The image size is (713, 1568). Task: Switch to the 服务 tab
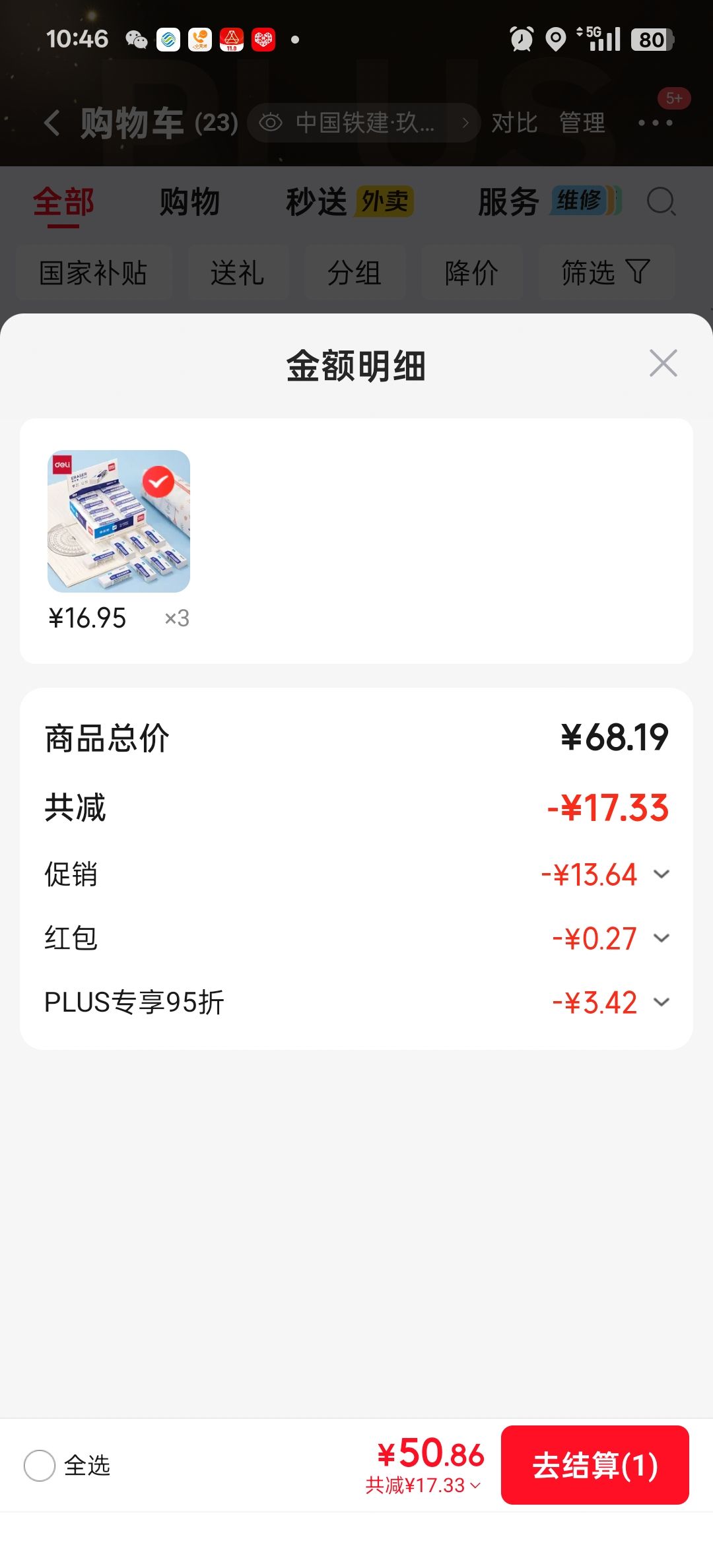(549, 202)
